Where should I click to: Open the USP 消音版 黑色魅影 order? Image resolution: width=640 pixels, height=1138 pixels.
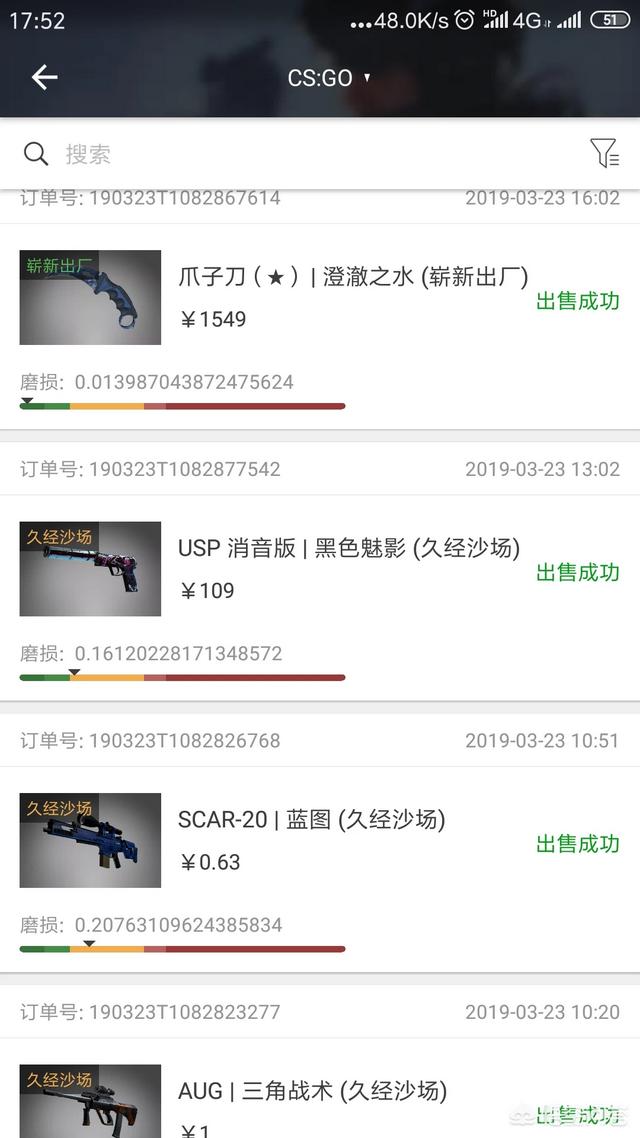[x=320, y=597]
